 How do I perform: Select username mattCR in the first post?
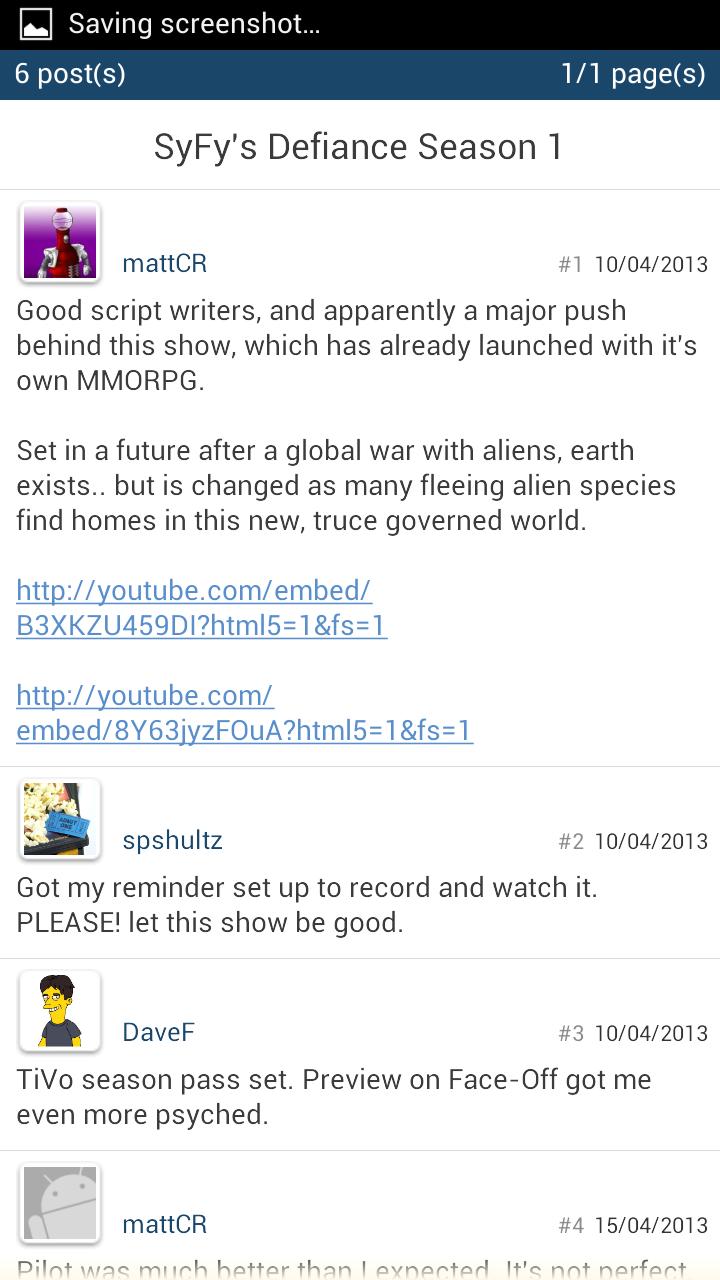[x=164, y=263]
